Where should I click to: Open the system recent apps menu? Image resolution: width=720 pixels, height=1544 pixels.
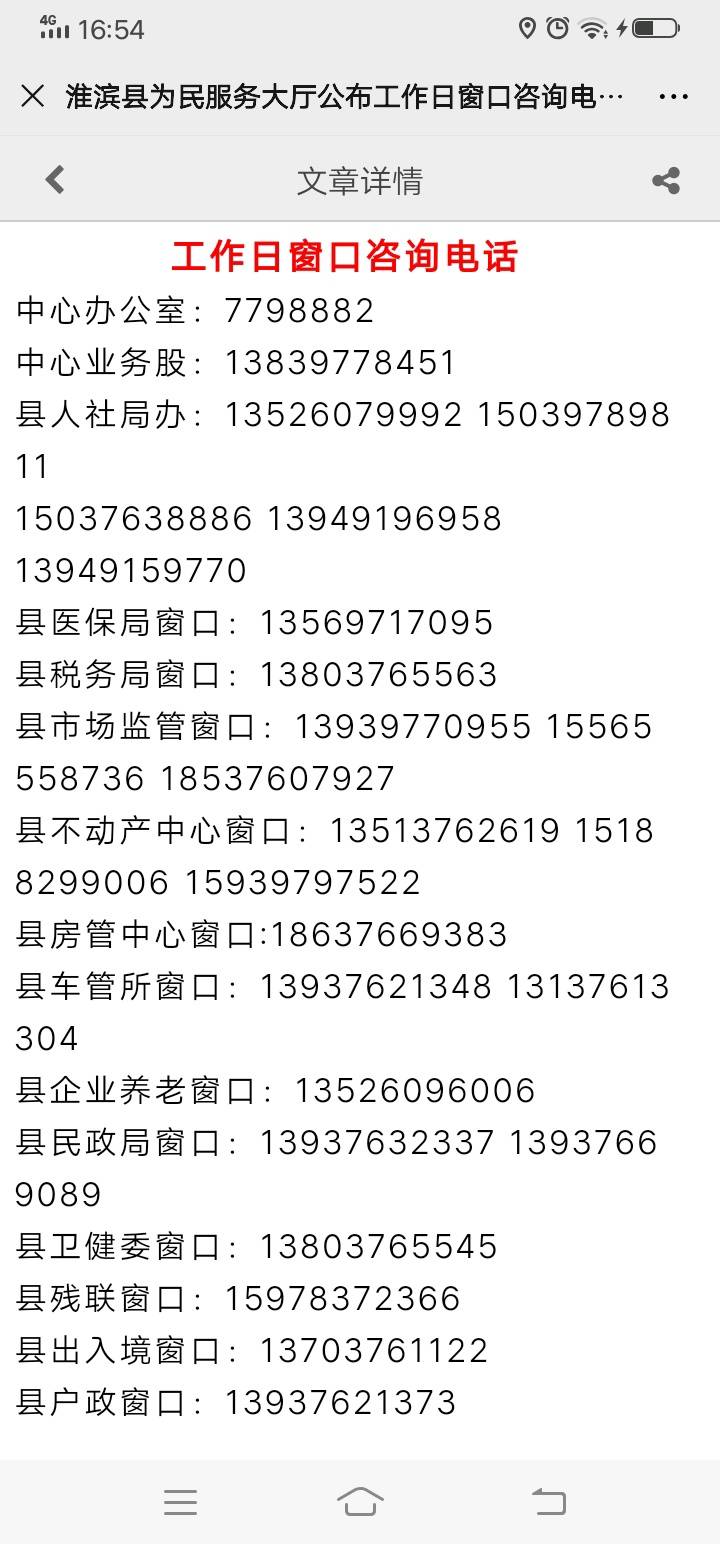[181, 1502]
